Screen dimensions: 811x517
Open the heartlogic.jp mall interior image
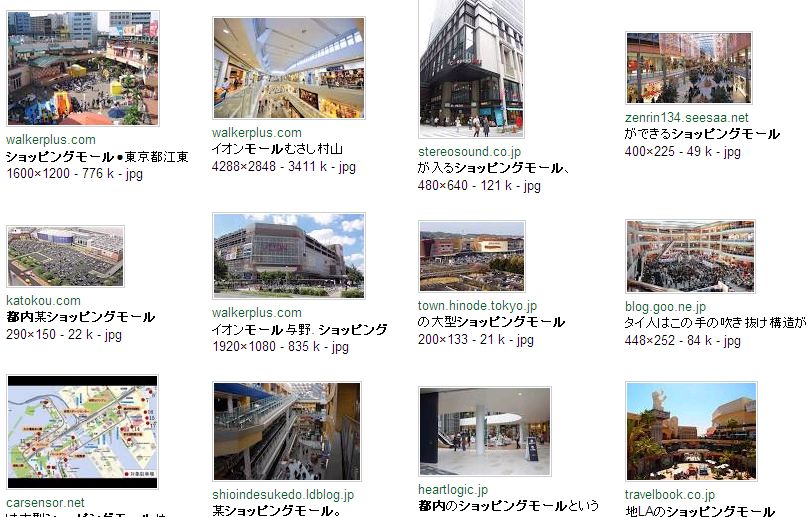tap(485, 431)
